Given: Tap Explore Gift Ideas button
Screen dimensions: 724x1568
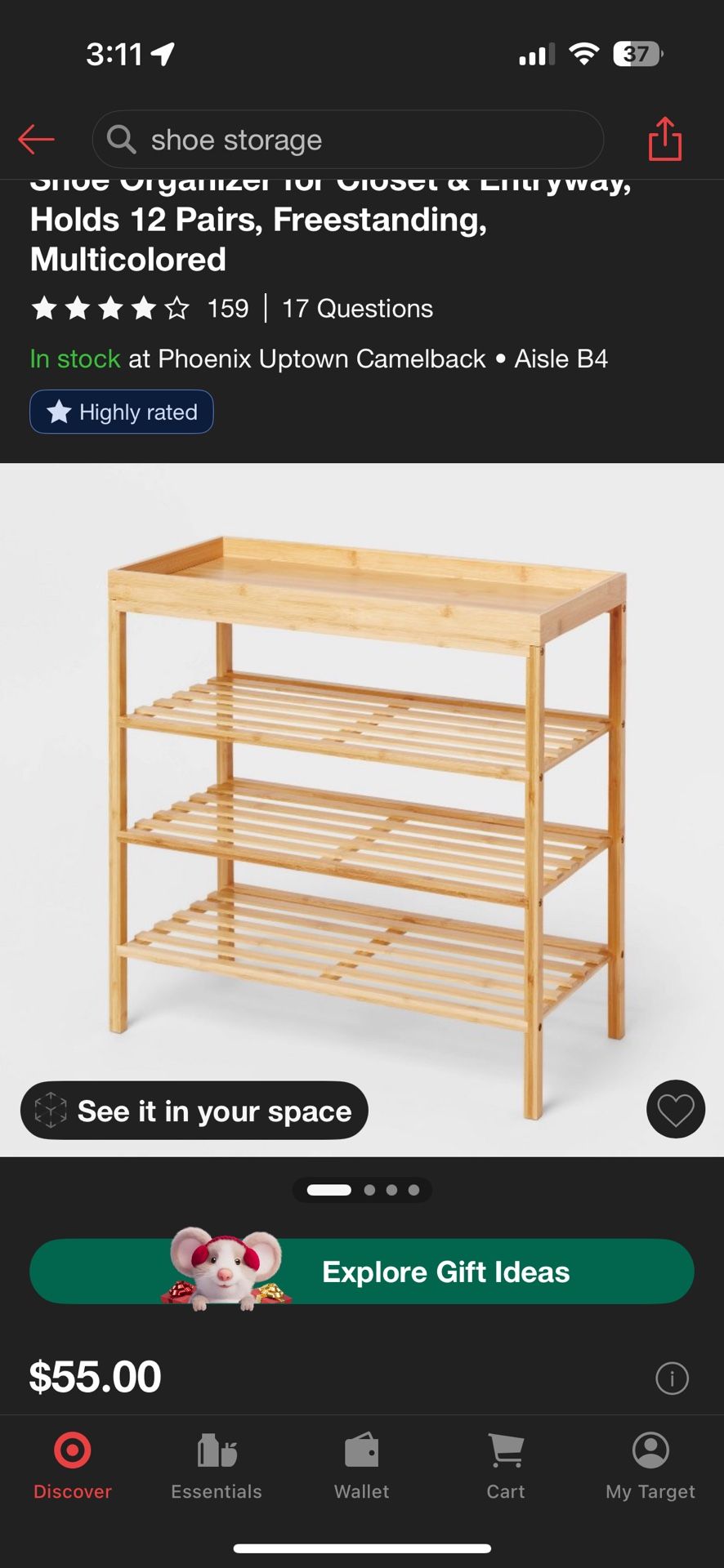Looking at the screenshot, I should [x=362, y=1271].
